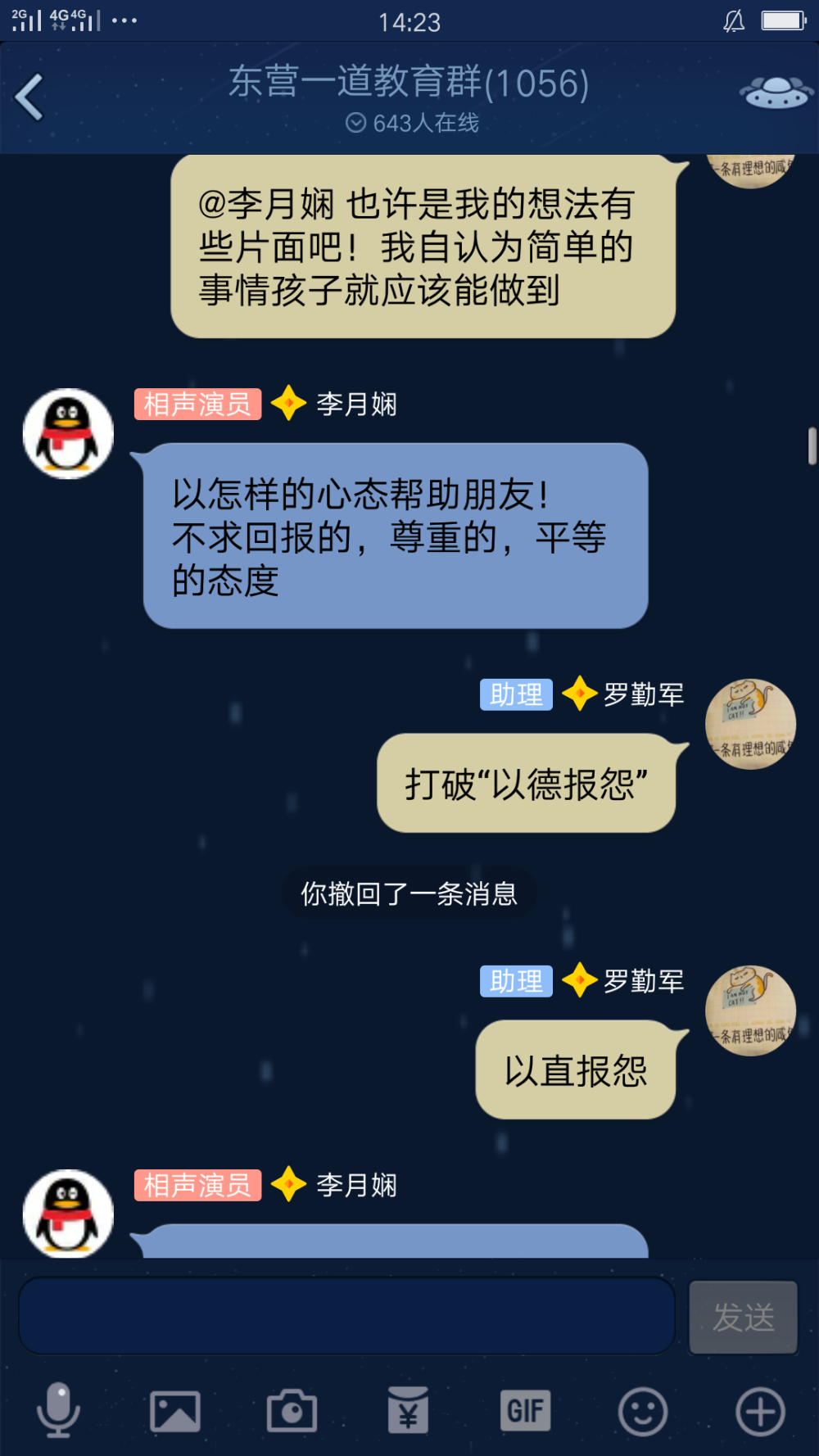The image size is (819, 1456).
Task: Record a voice message with microphone
Action: [58, 1410]
